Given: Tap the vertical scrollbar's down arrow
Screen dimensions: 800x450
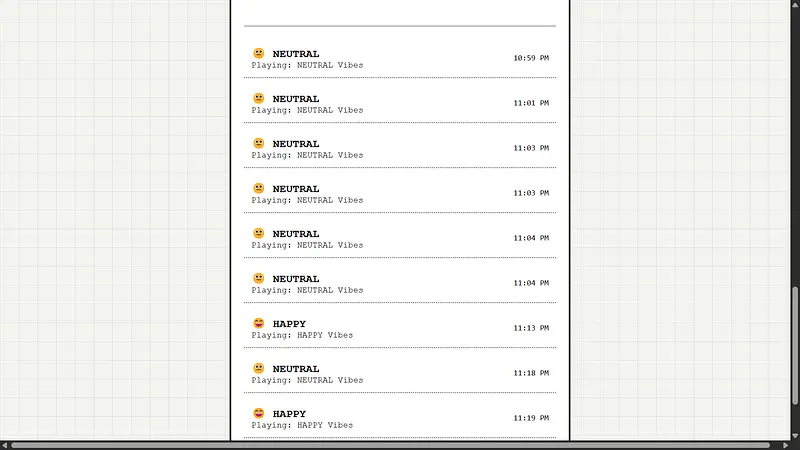Looking at the screenshot, I should [795, 435].
